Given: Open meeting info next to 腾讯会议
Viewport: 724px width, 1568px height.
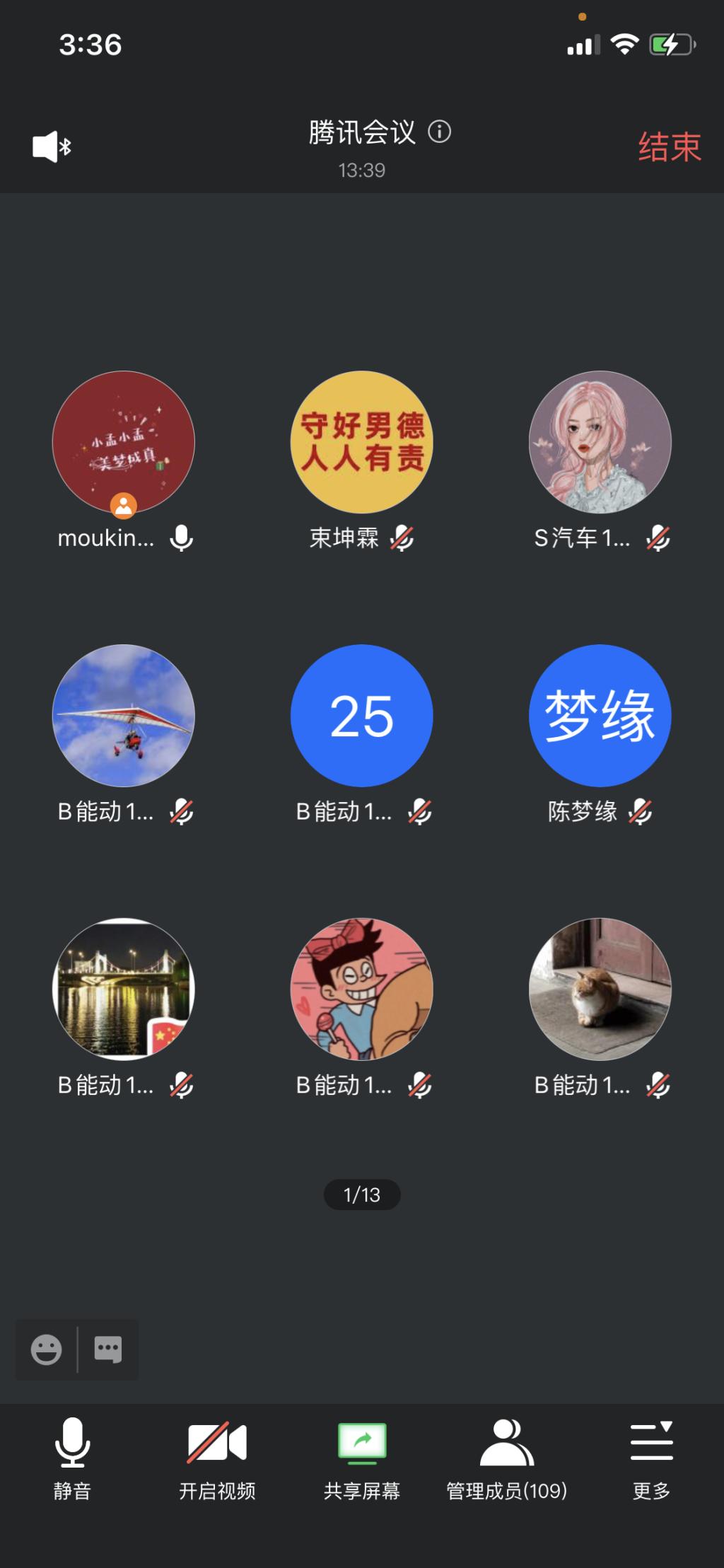Looking at the screenshot, I should coord(440,132).
